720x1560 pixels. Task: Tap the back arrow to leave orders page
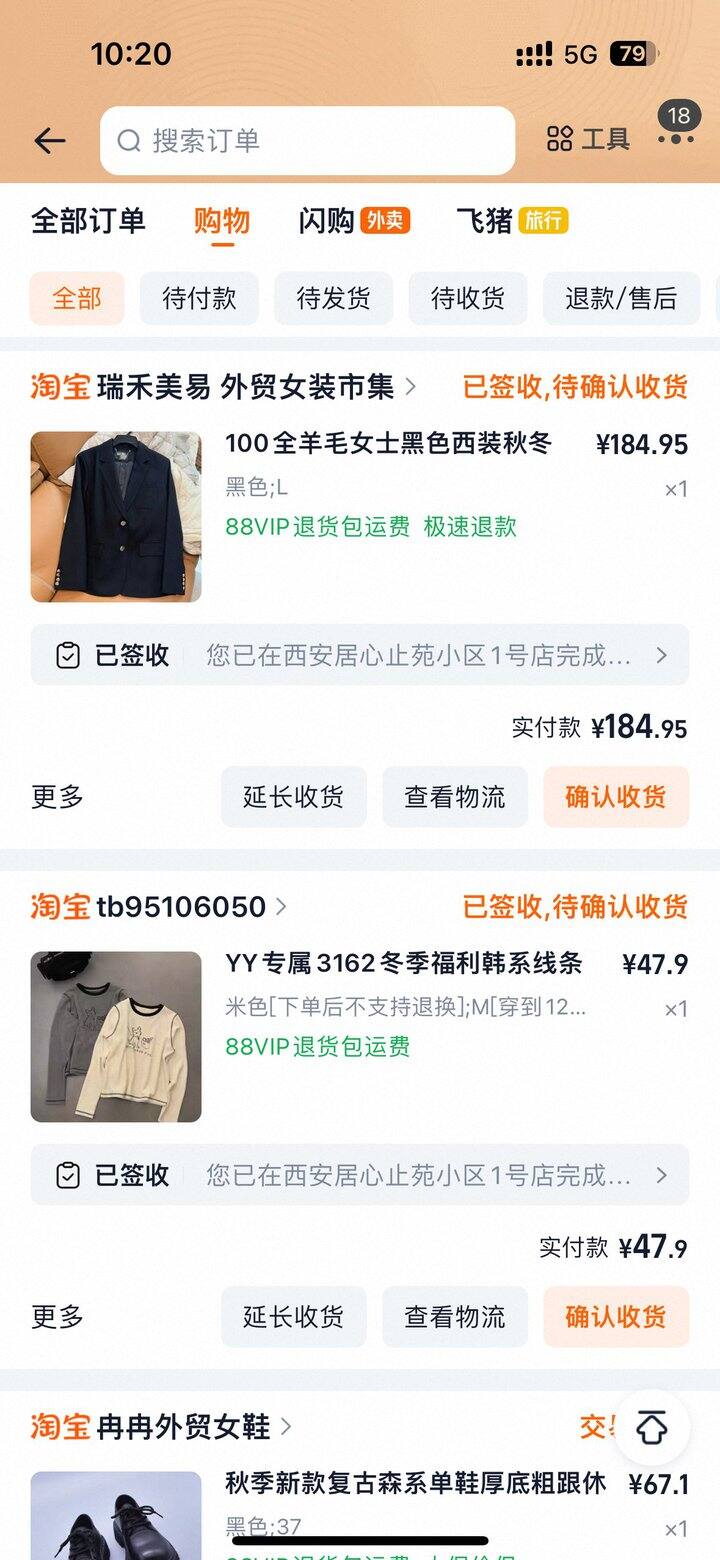pos(48,140)
